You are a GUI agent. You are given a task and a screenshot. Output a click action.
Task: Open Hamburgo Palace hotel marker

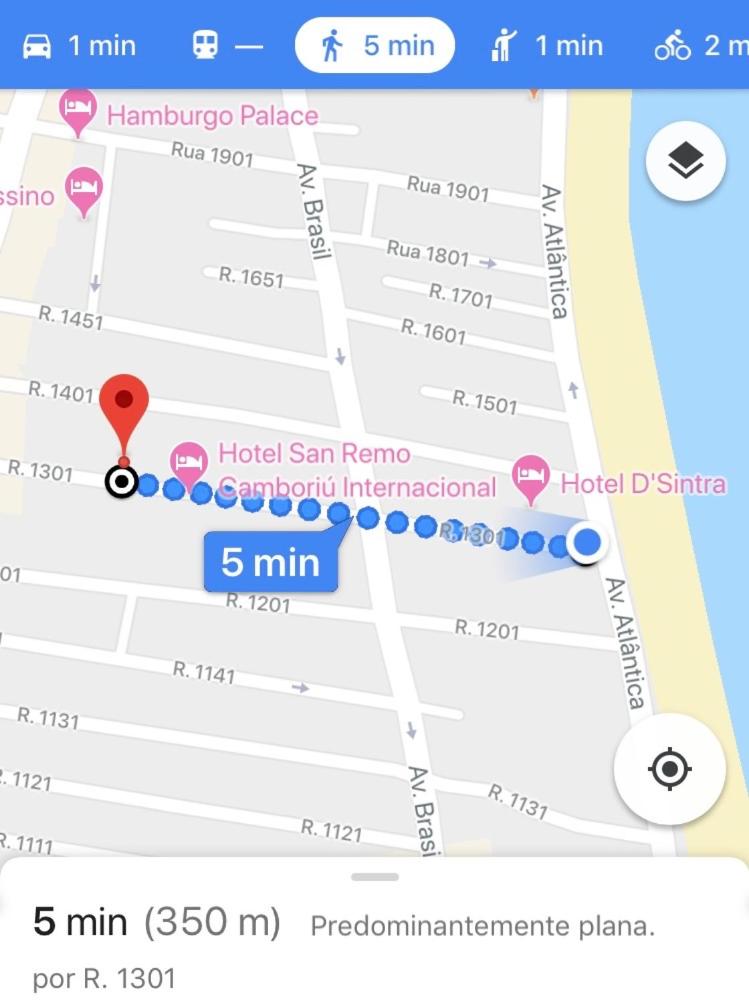78,113
